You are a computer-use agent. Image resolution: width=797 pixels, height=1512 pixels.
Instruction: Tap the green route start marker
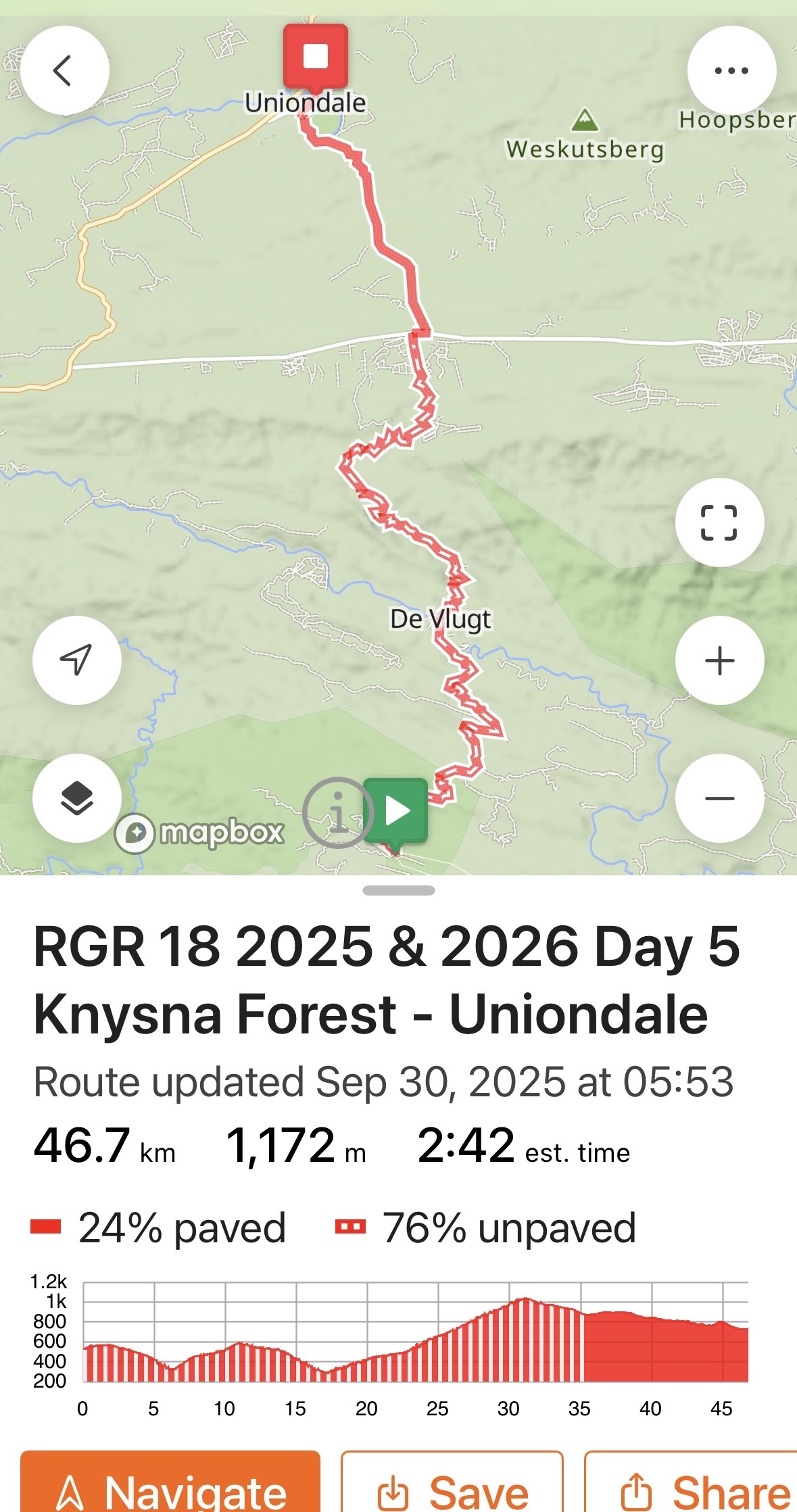pos(396,811)
